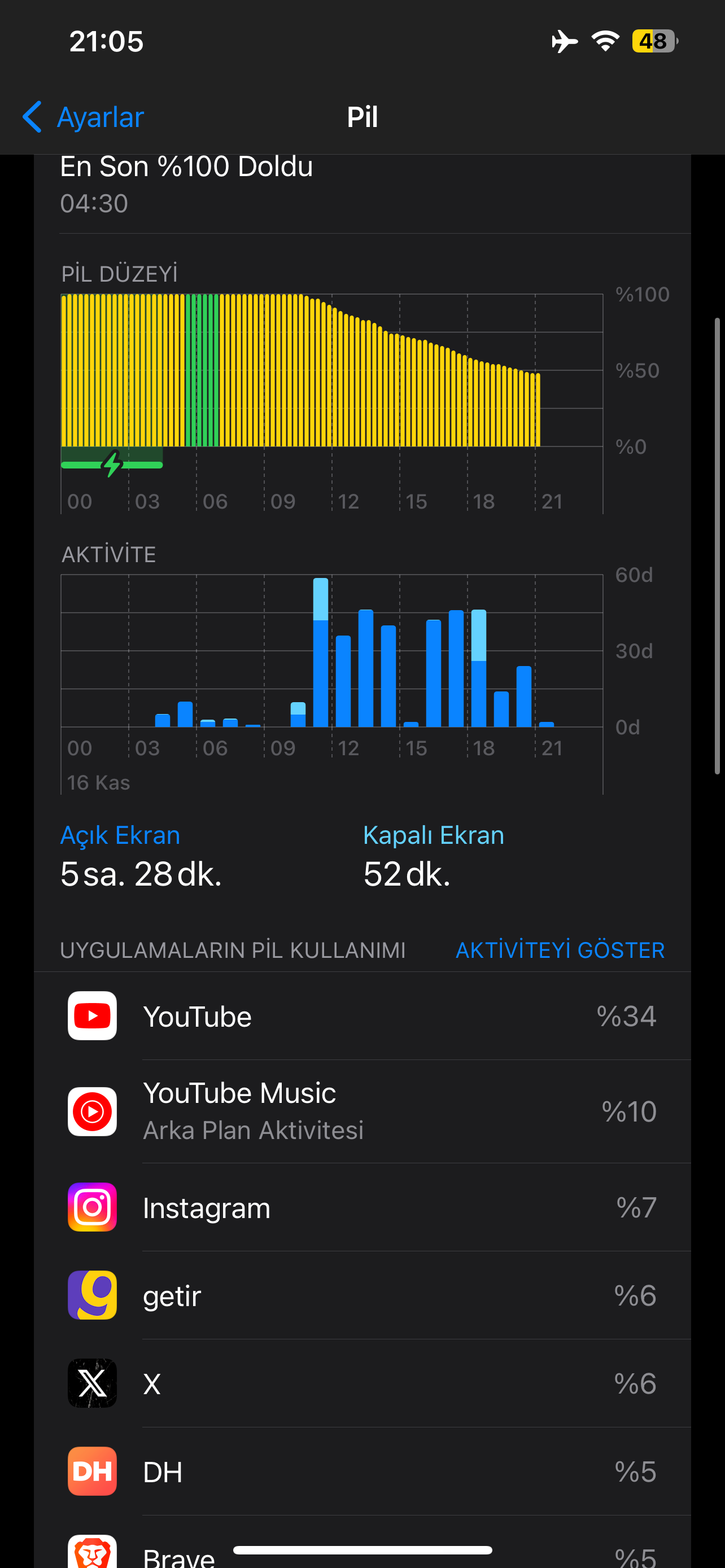This screenshot has width=725, height=1568.
Task: Select the YouTube Music row
Action: pos(362,1111)
